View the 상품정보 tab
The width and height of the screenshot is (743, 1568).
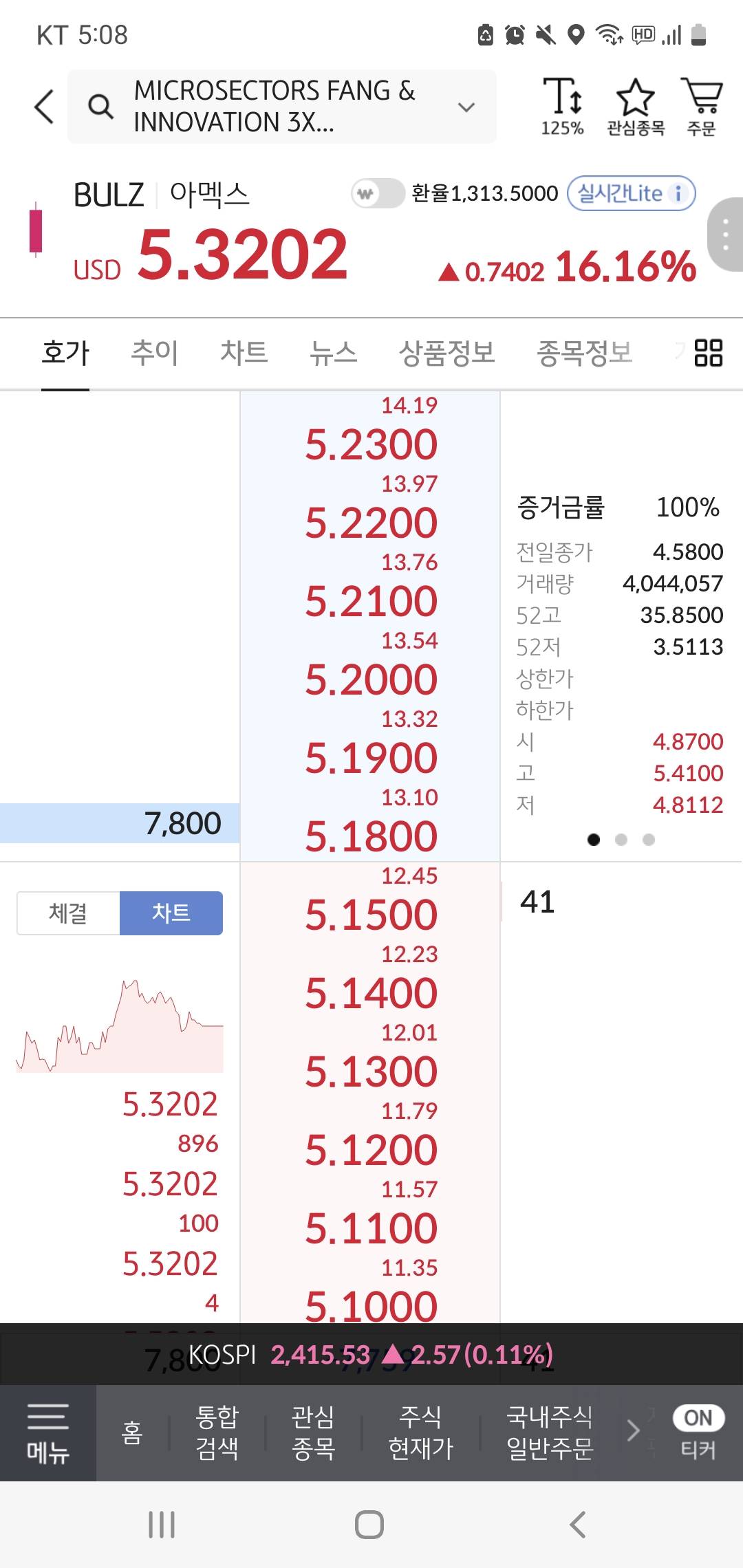click(446, 353)
